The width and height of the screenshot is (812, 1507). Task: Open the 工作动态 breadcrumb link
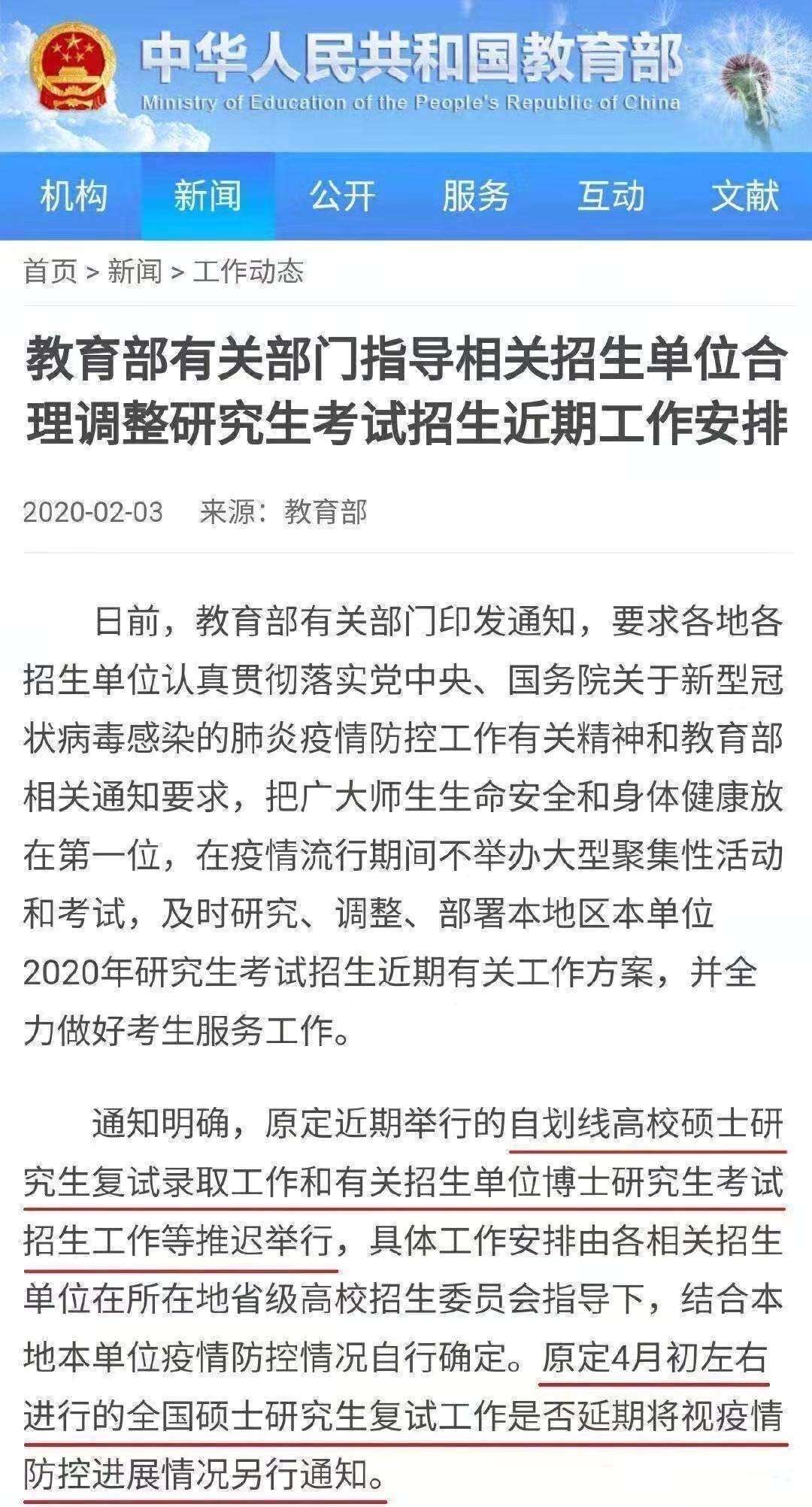click(248, 271)
